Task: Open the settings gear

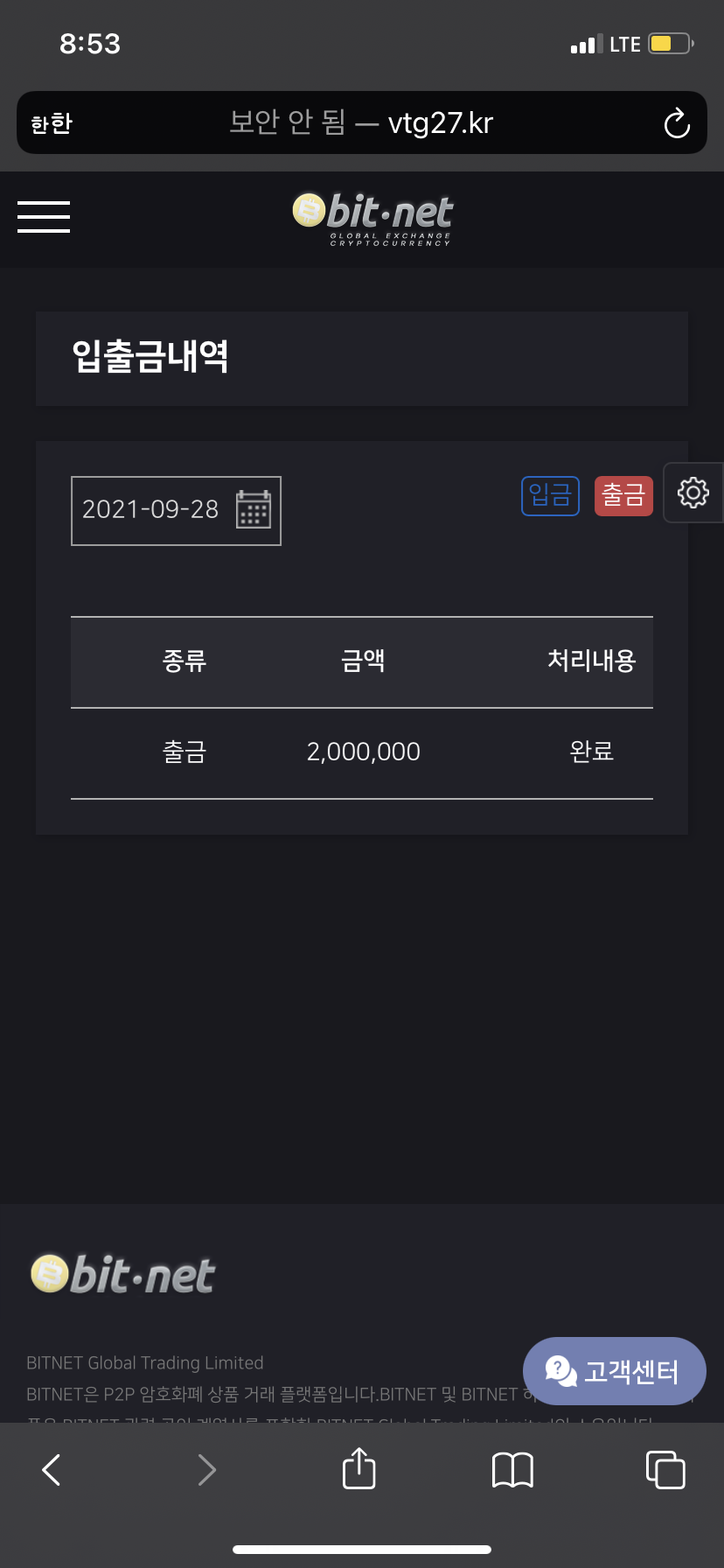Action: click(693, 493)
